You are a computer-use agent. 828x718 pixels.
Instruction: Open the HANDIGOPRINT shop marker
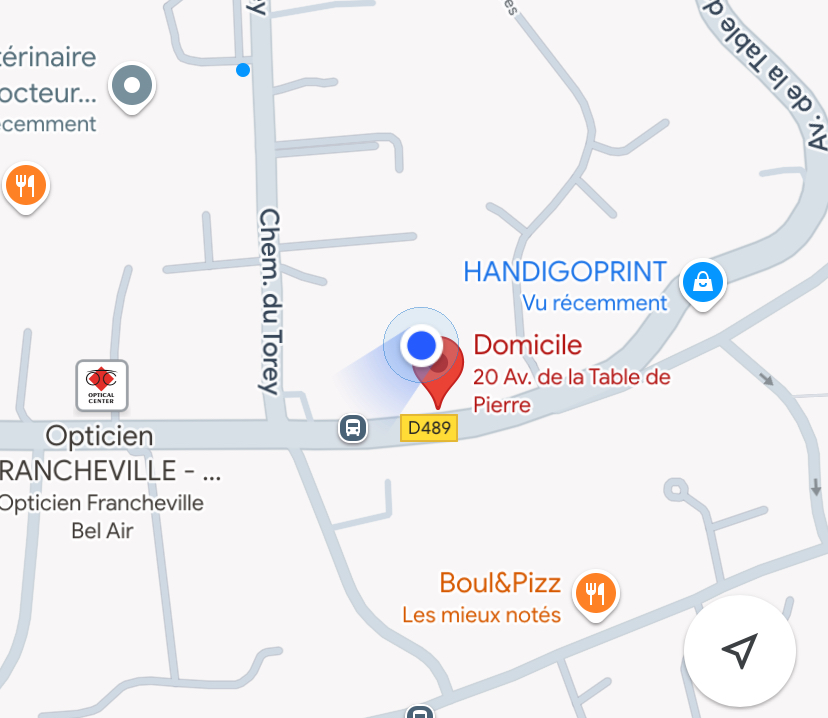[x=703, y=283]
